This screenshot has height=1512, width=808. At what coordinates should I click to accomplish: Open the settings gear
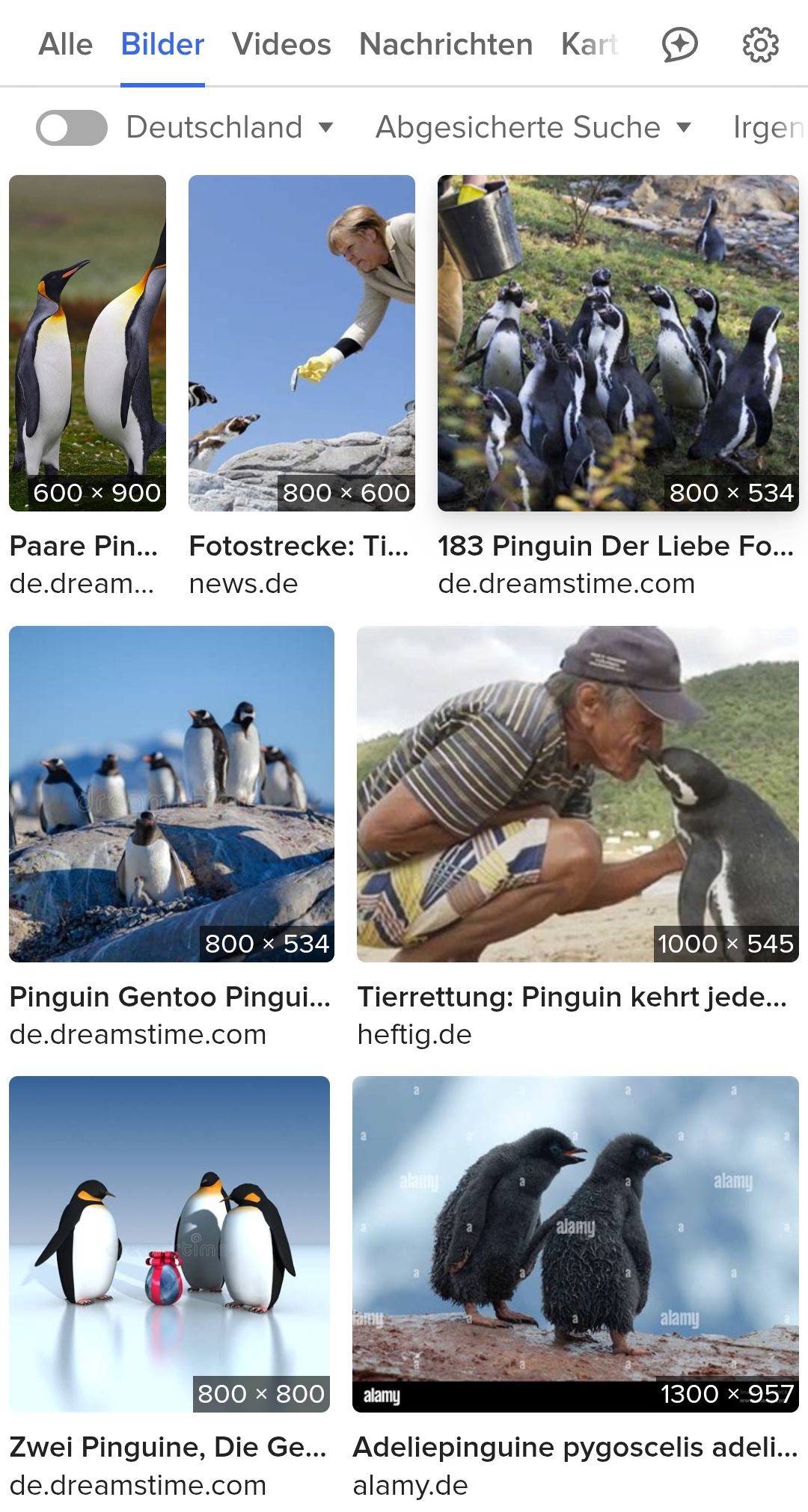(x=760, y=44)
